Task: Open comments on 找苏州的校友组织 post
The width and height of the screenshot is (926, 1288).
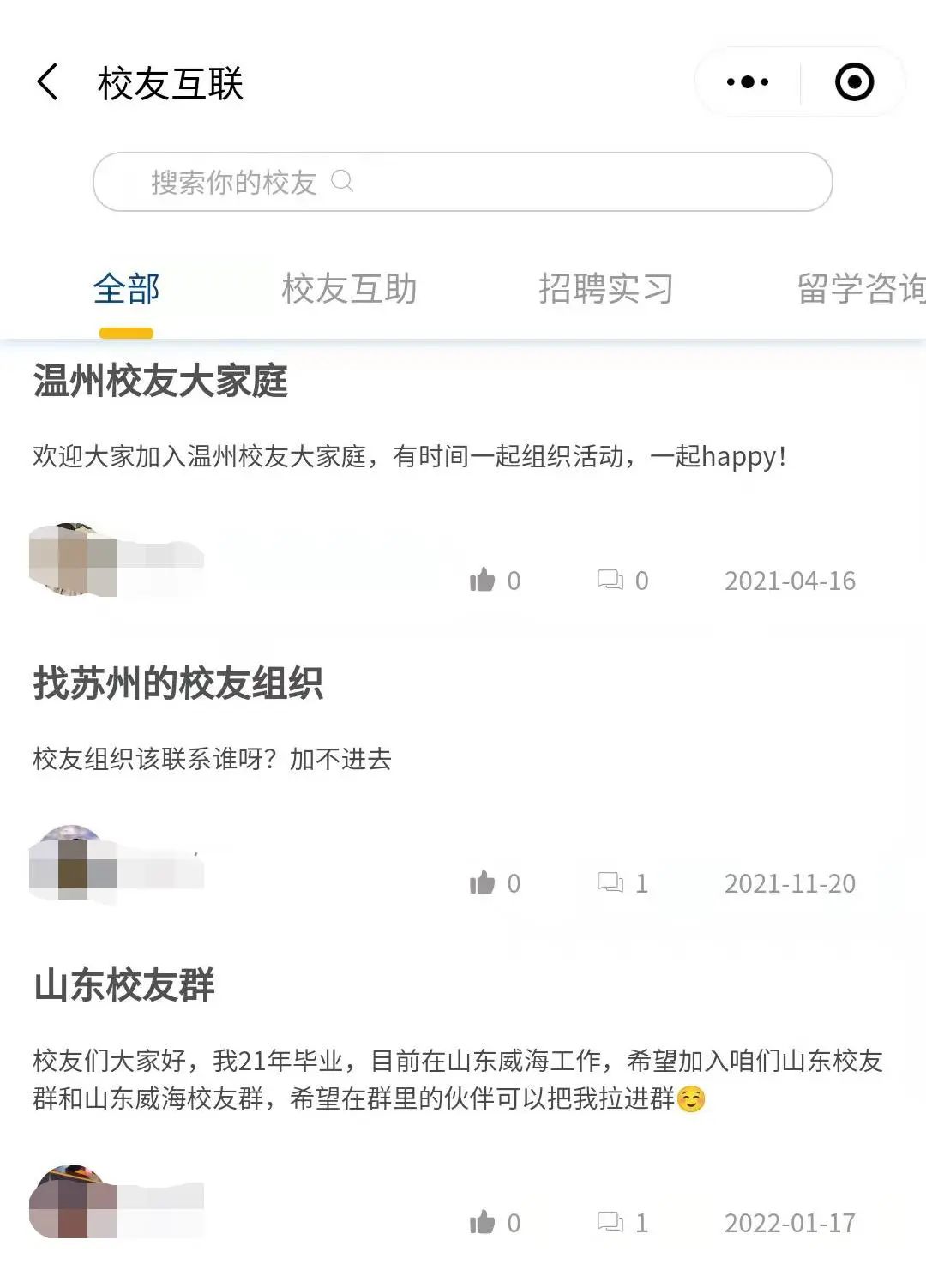Action: (610, 883)
